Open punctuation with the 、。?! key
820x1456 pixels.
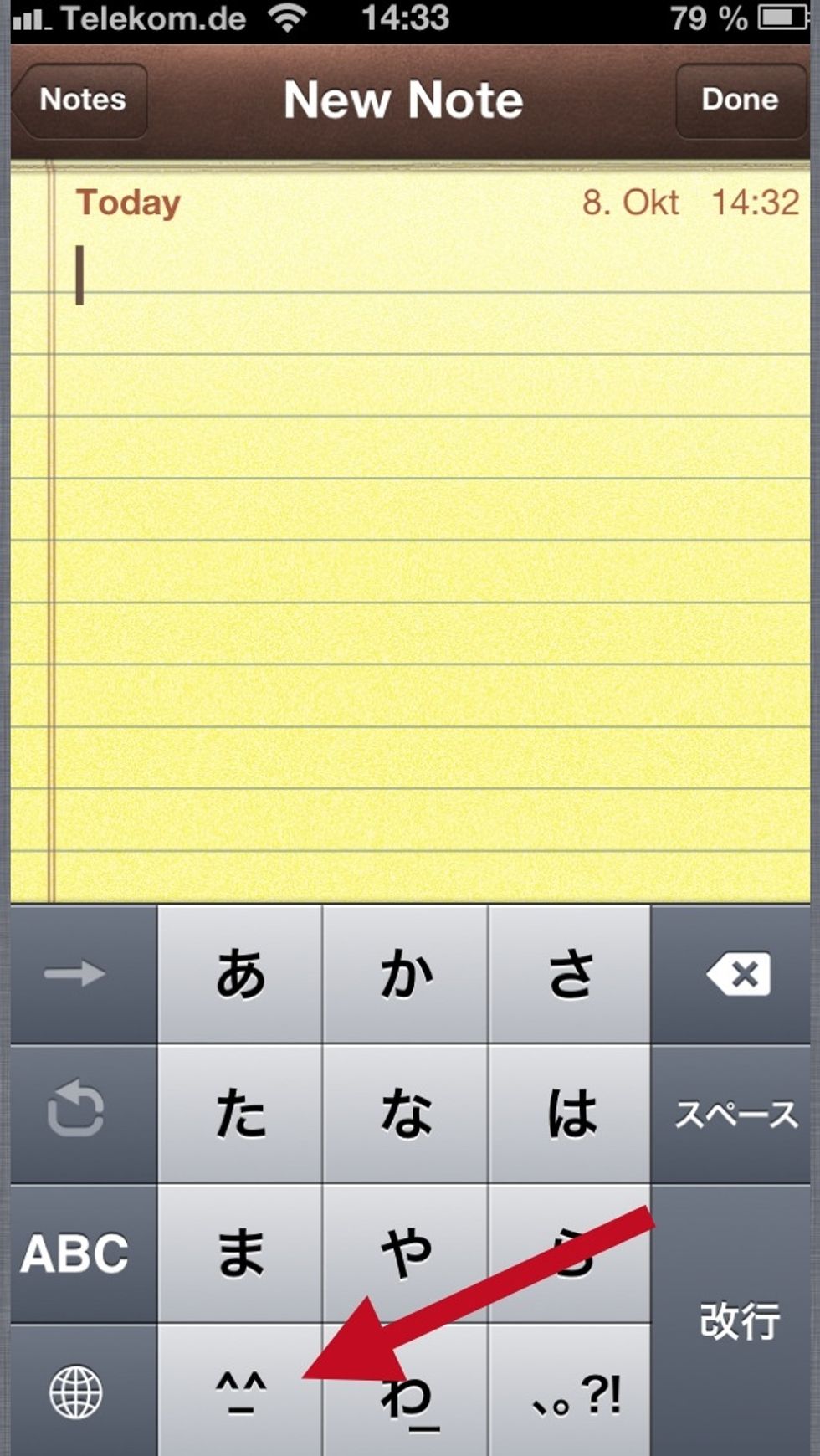pyautogui.click(x=569, y=1393)
